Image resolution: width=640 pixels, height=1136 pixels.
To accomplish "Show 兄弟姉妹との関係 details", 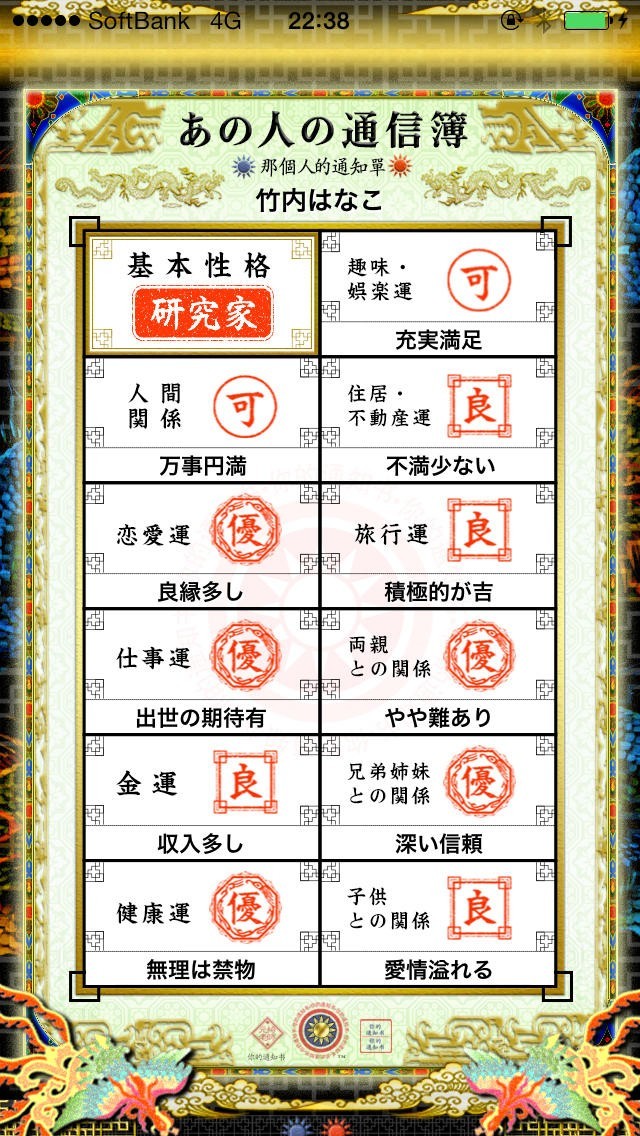I will (438, 797).
